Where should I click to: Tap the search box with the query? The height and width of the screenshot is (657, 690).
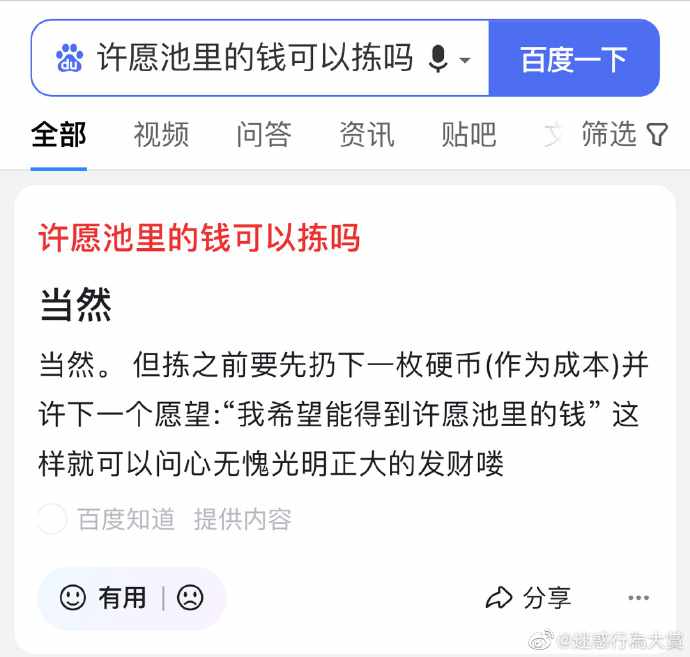tap(255, 59)
